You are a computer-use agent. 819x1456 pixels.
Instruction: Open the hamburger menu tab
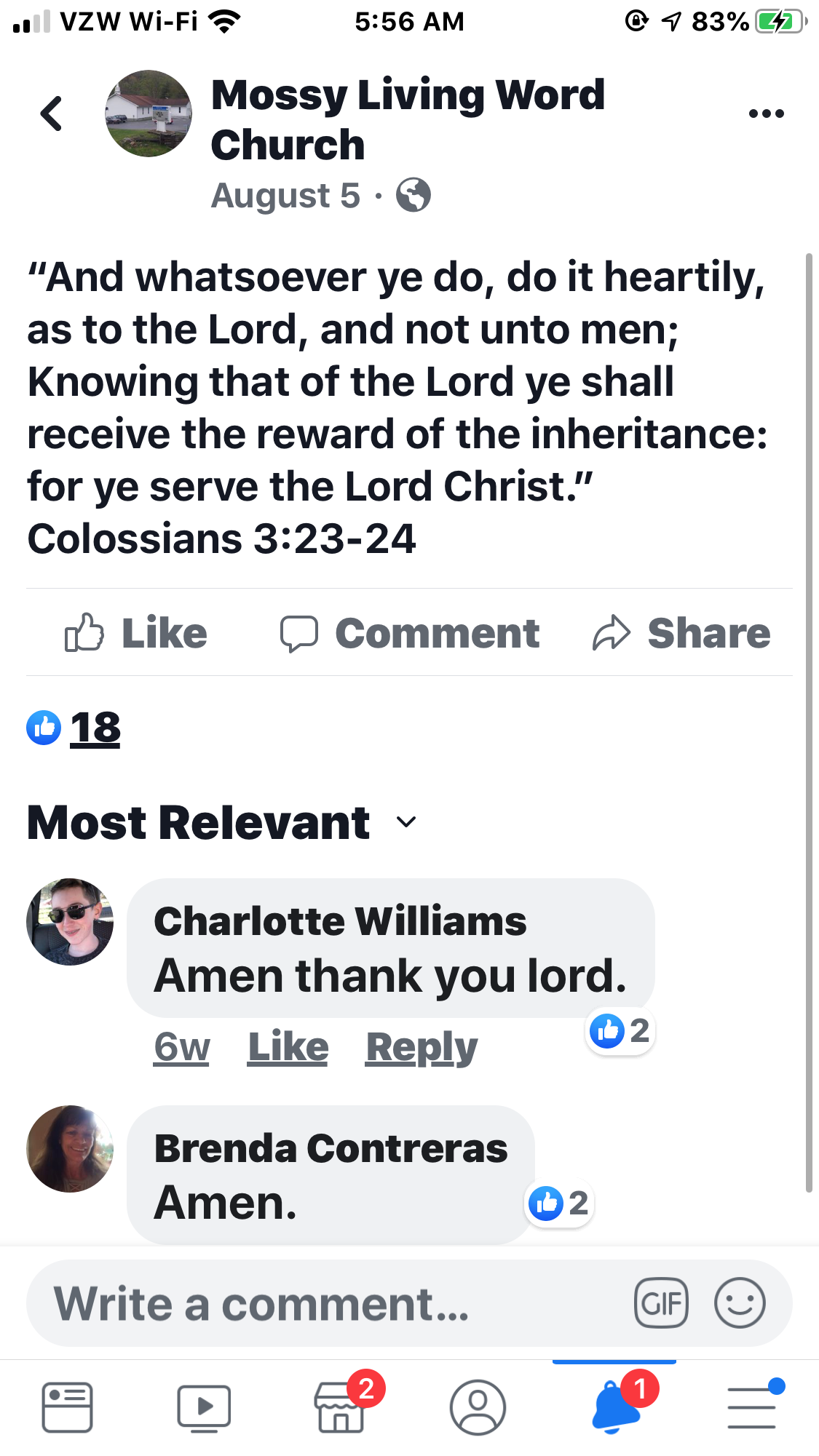click(751, 1407)
